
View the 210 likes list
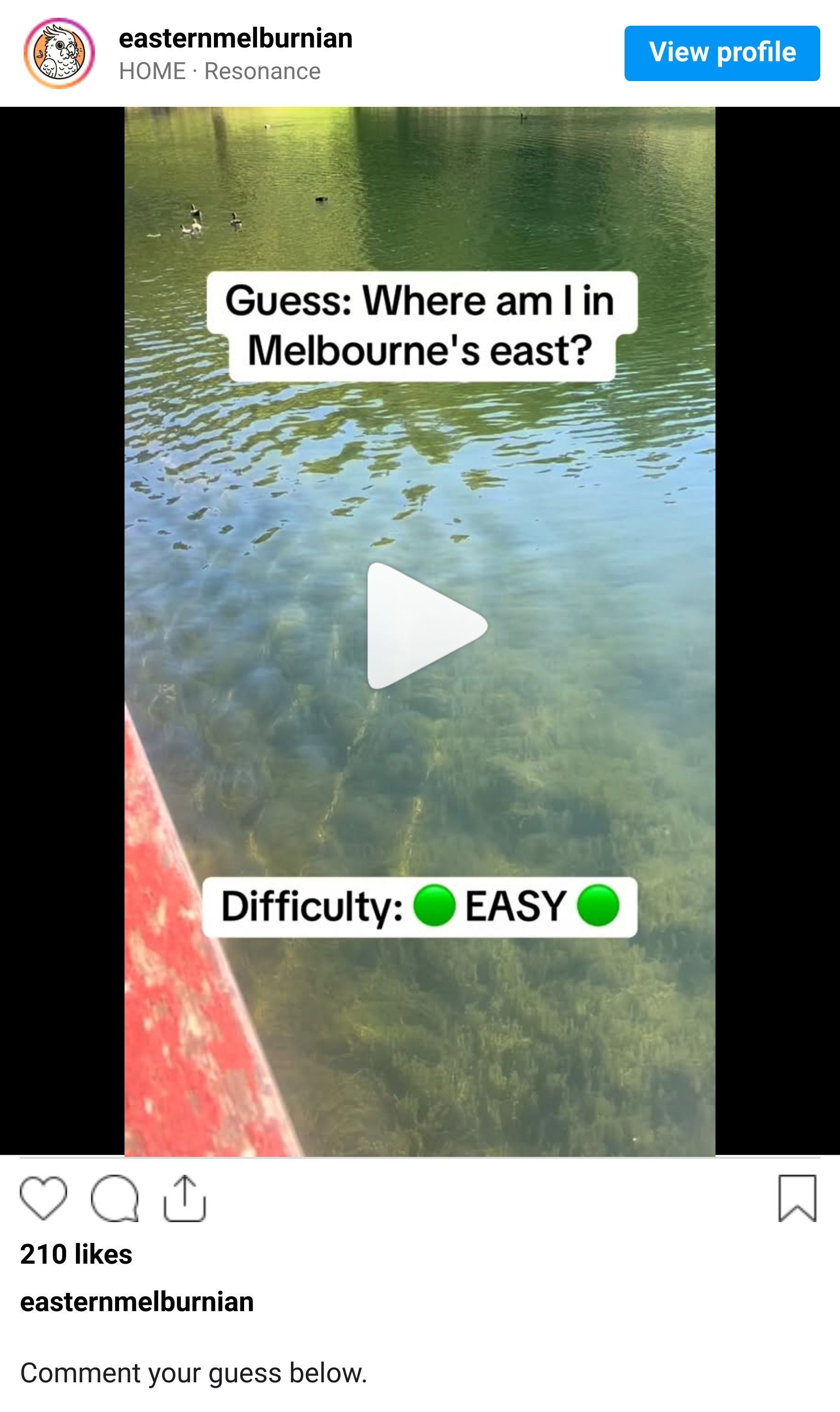coord(76,1255)
